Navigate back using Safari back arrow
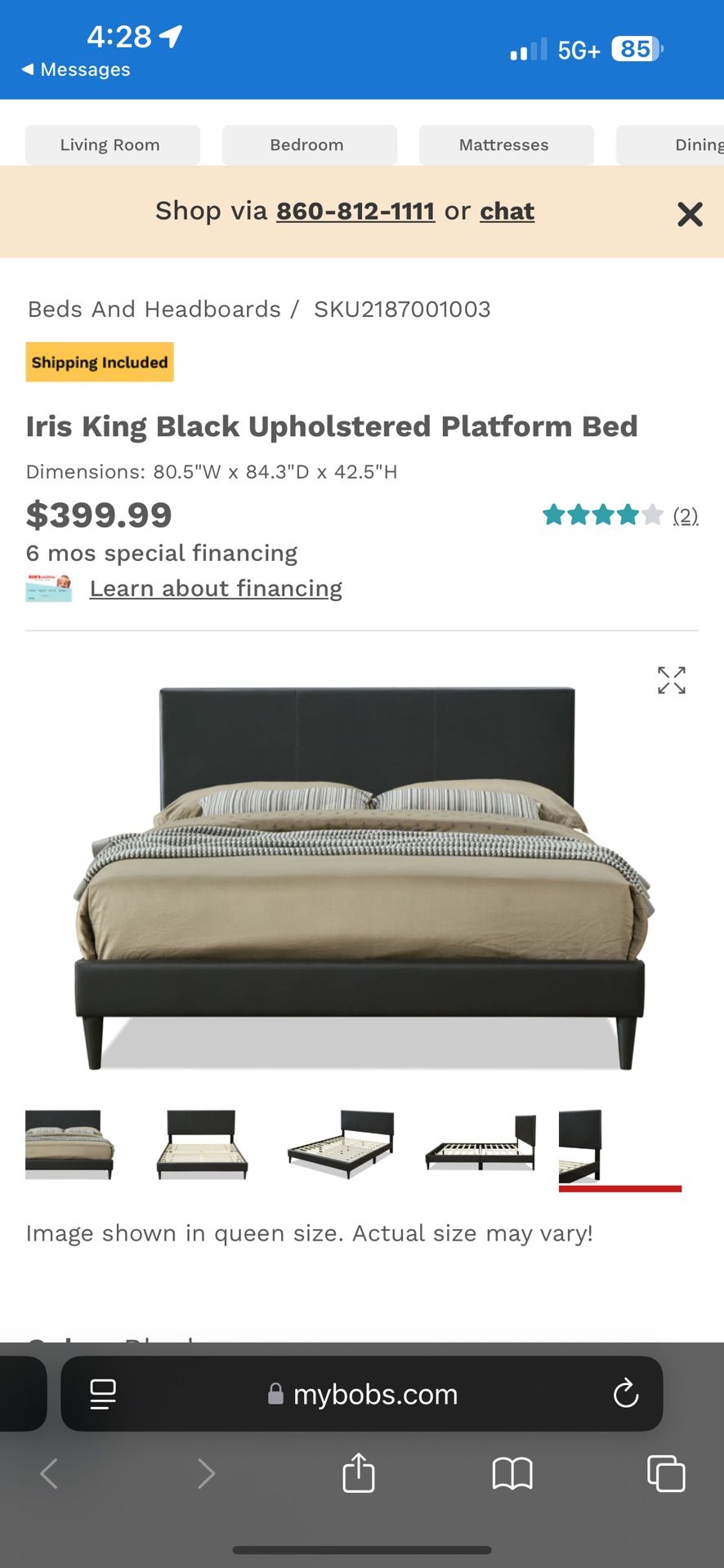Image resolution: width=724 pixels, height=1568 pixels. click(x=48, y=1474)
